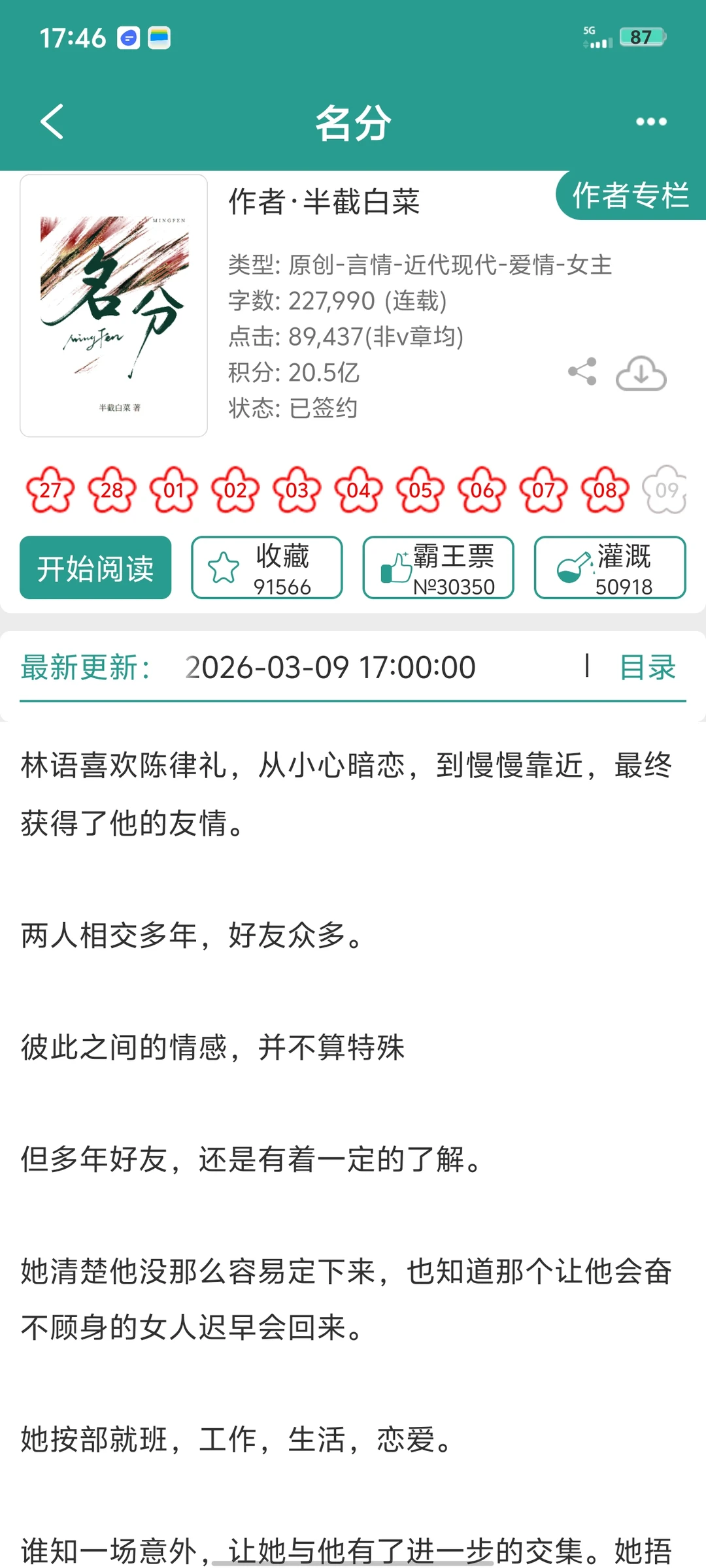Viewport: 706px width, 1568px height.
Task: Open the 作者专栏 author column
Action: point(630,196)
